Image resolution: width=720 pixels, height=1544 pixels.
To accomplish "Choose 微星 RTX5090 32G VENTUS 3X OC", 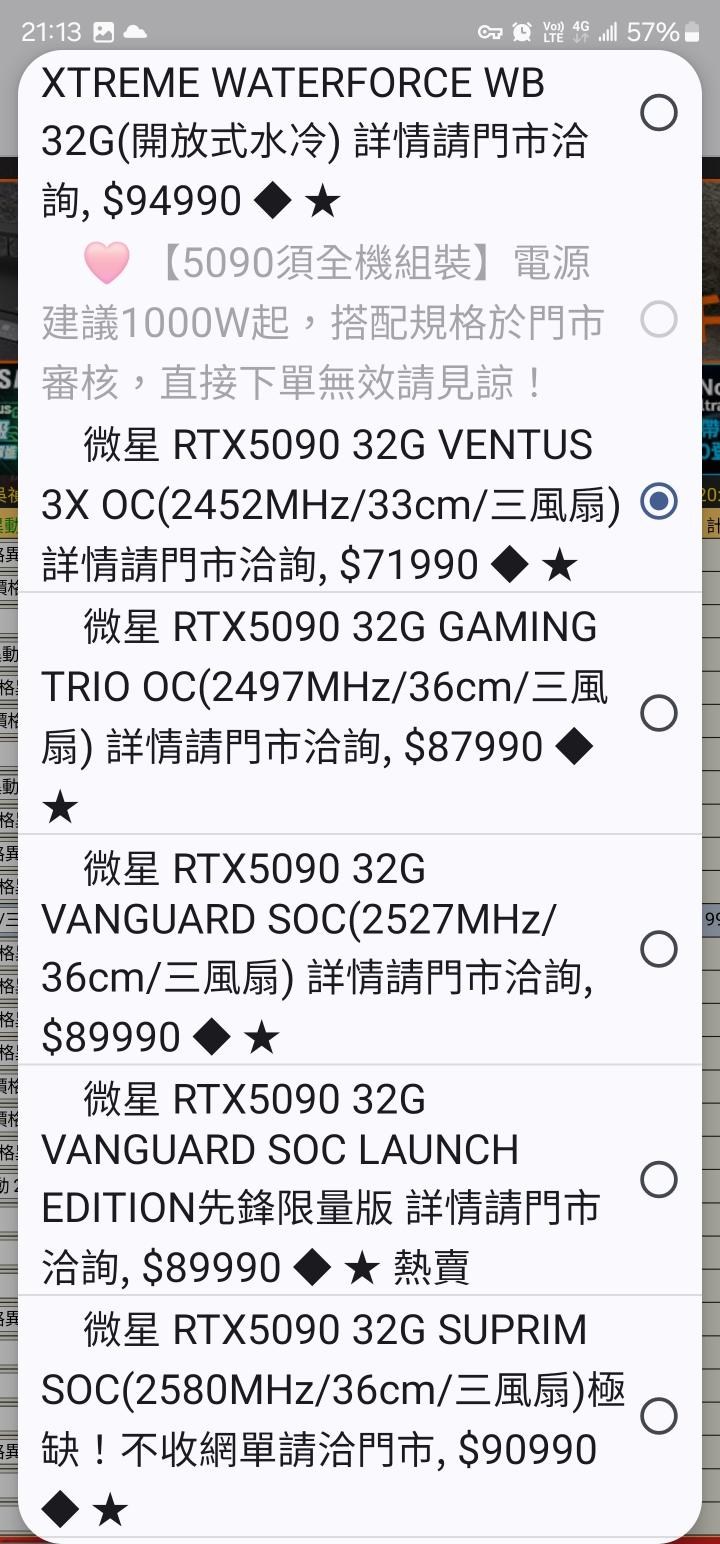I will pyautogui.click(x=360, y=503).
